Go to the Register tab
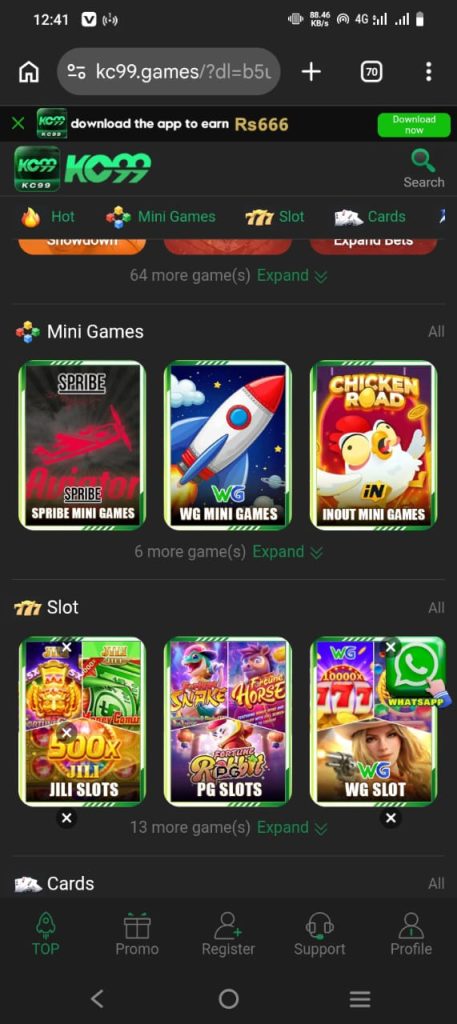Viewport: 457px width, 1024px height. pyautogui.click(x=228, y=935)
